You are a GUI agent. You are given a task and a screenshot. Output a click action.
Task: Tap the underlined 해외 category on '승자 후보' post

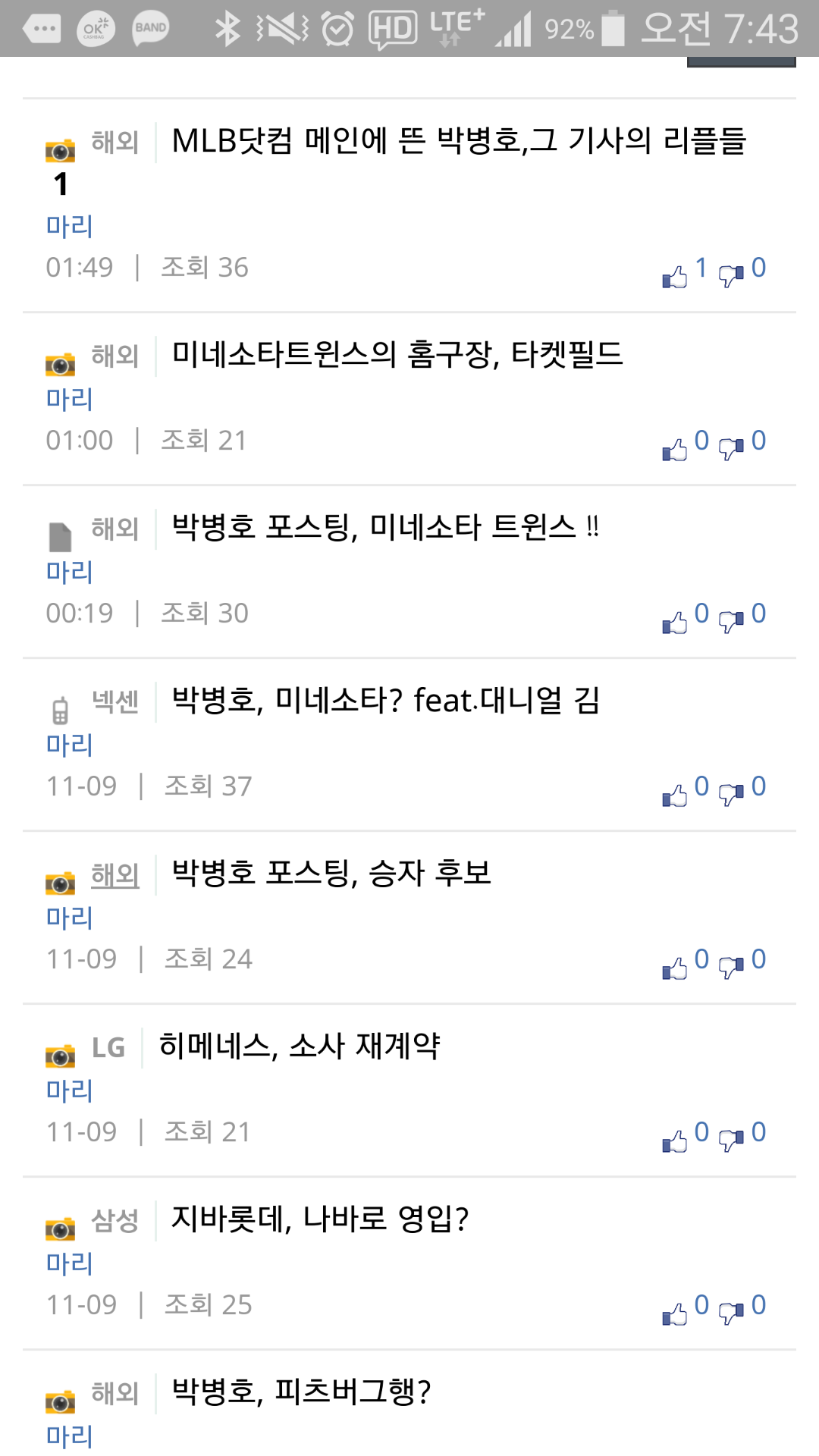pyautogui.click(x=115, y=876)
